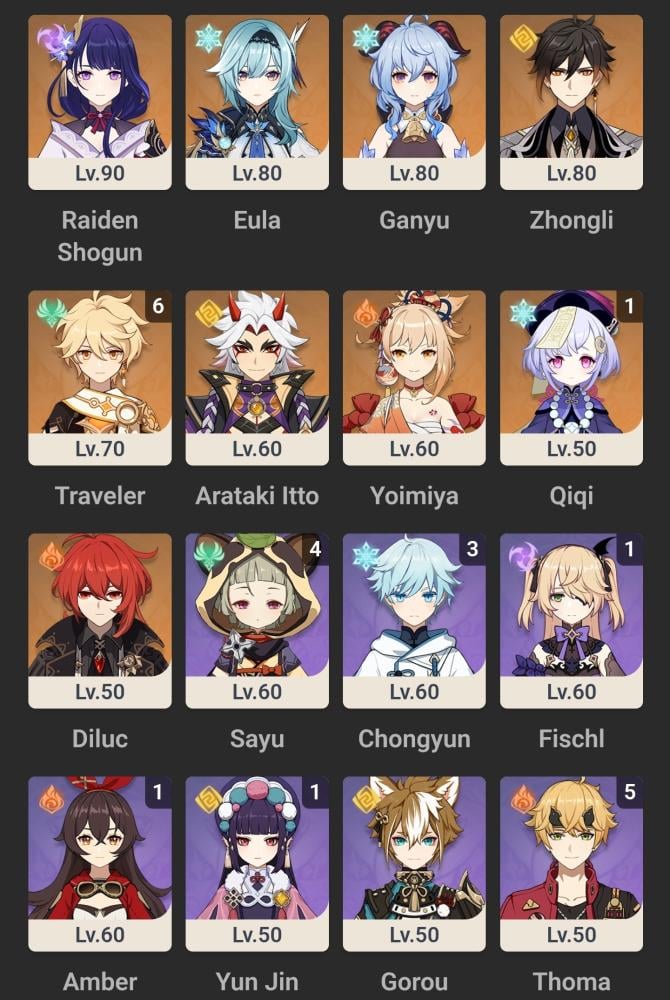The width and height of the screenshot is (670, 1000).
Task: Select the Gorou character card
Action: click(x=414, y=864)
